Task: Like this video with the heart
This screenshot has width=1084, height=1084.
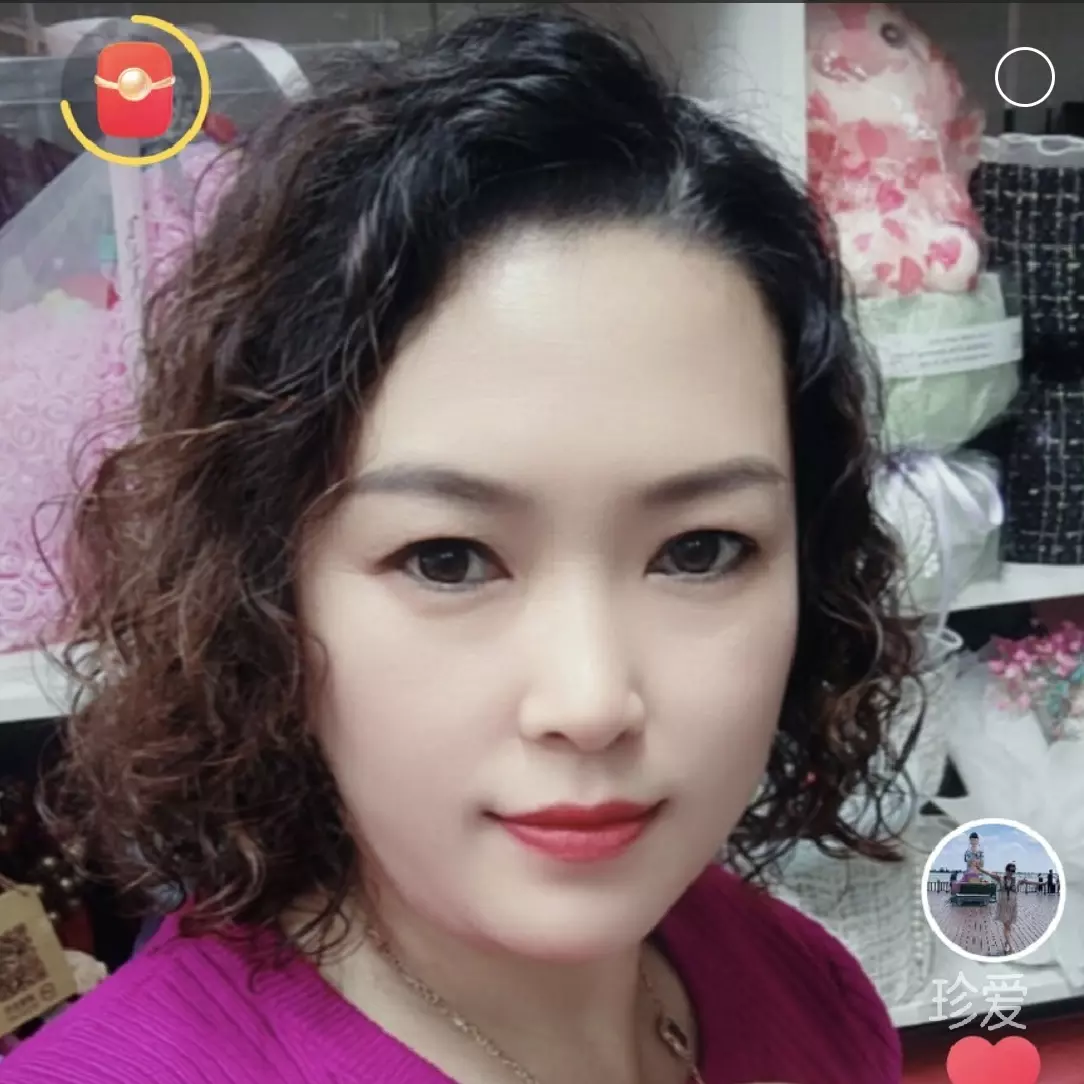Action: [993, 1060]
